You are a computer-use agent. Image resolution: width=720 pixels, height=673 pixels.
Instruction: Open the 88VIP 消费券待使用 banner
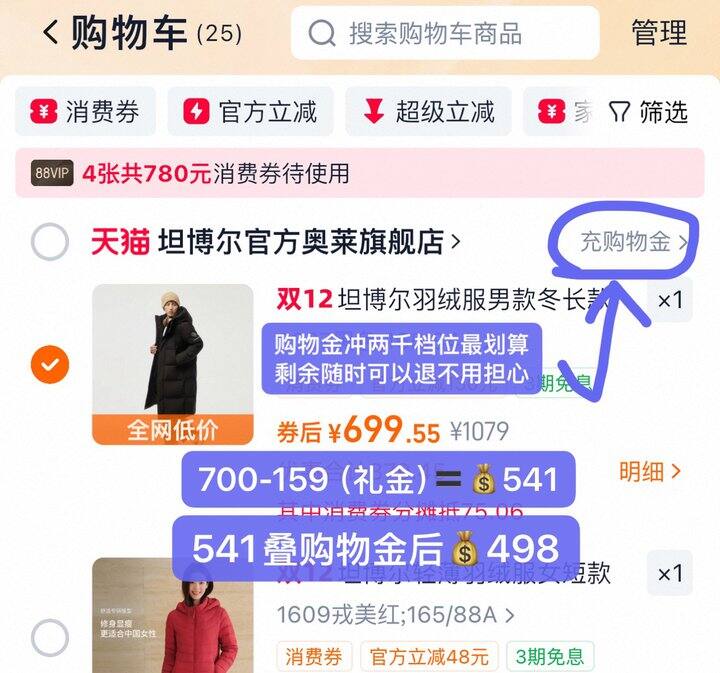(x=360, y=173)
